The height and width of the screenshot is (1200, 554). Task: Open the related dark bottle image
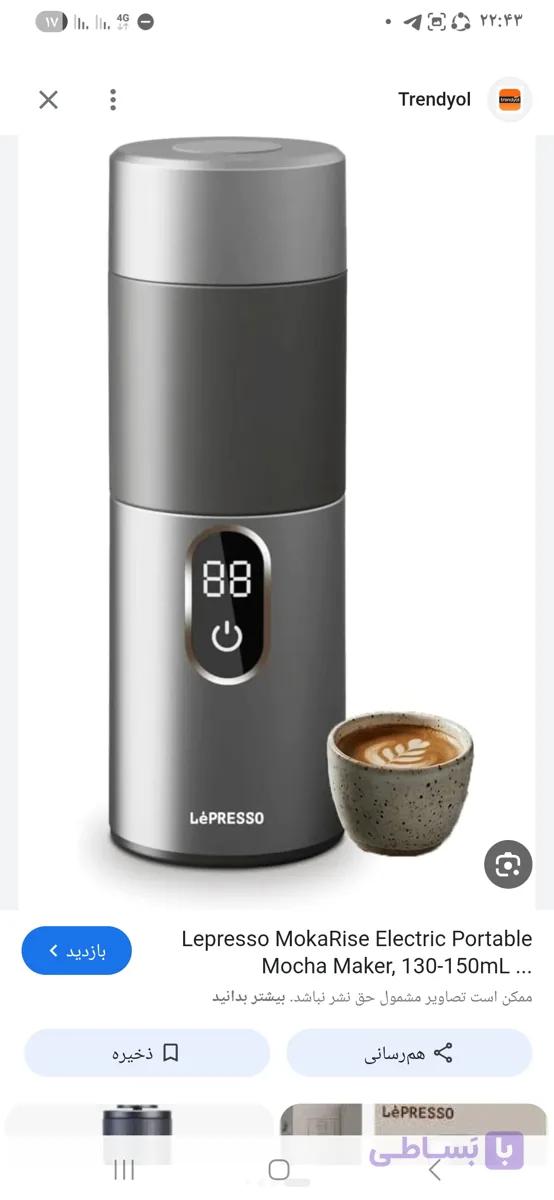click(x=138, y=1134)
